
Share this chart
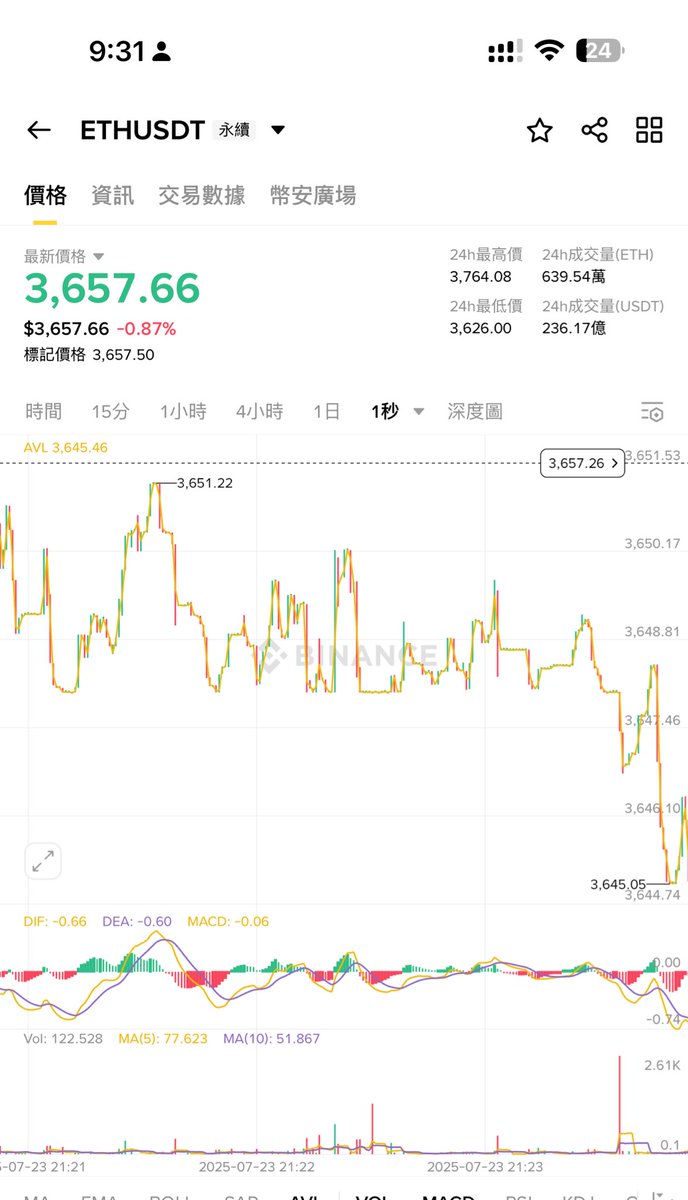coord(595,130)
